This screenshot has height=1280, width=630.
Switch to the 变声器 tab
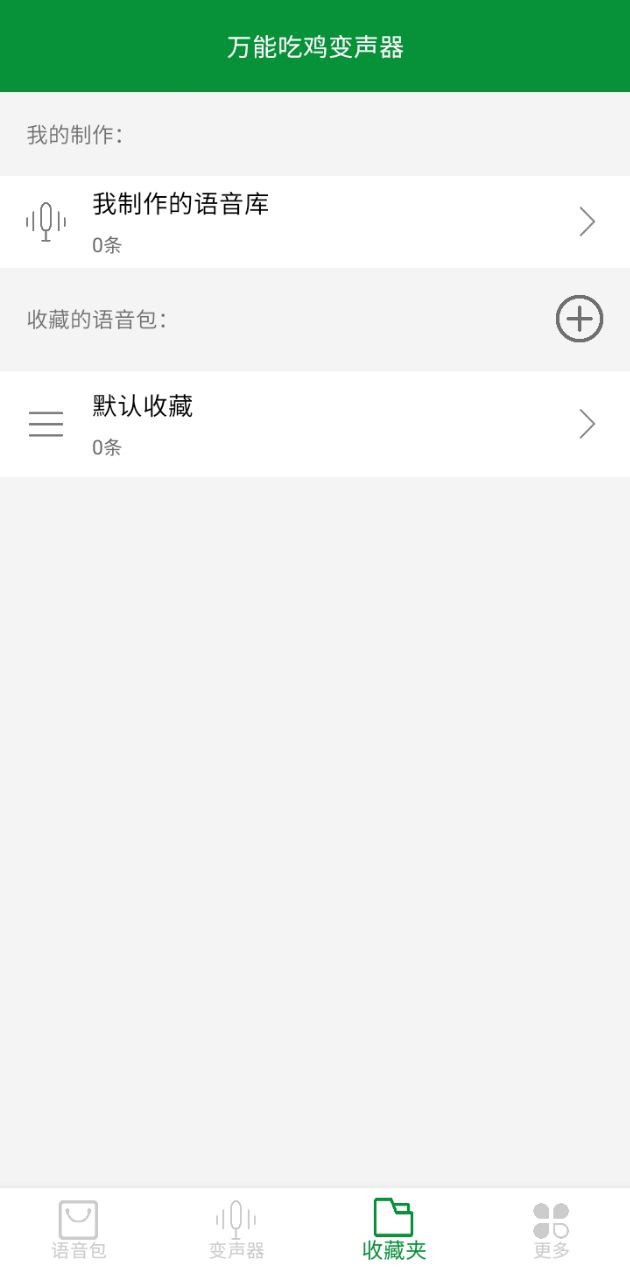(x=236, y=1230)
